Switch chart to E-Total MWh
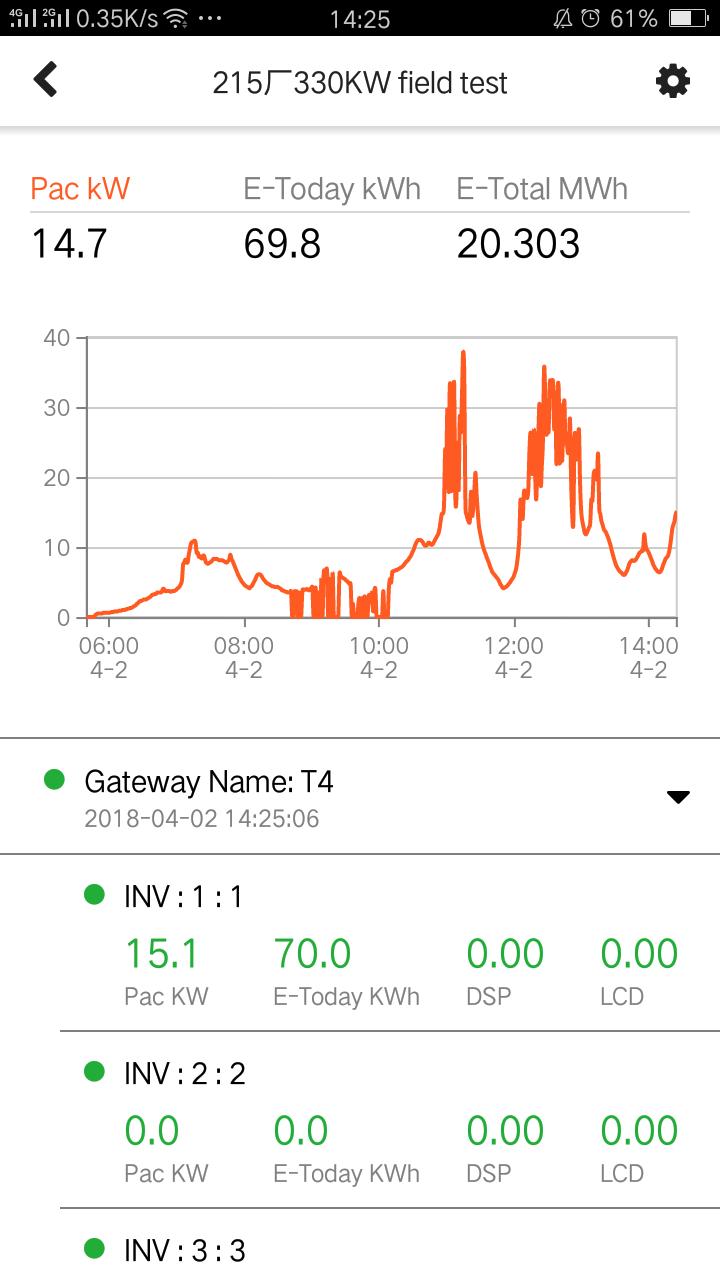 tap(542, 189)
